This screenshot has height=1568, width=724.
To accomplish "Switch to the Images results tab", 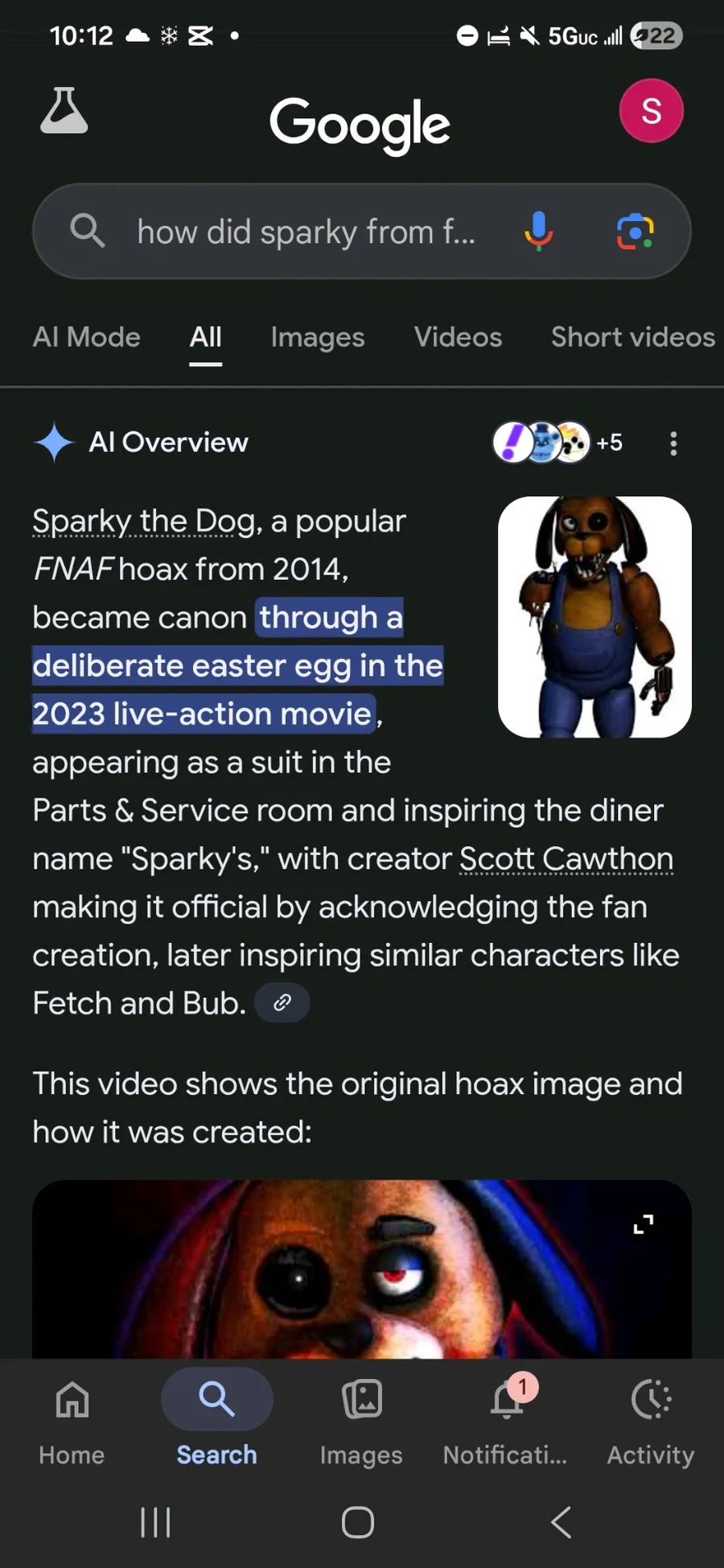I will point(318,337).
